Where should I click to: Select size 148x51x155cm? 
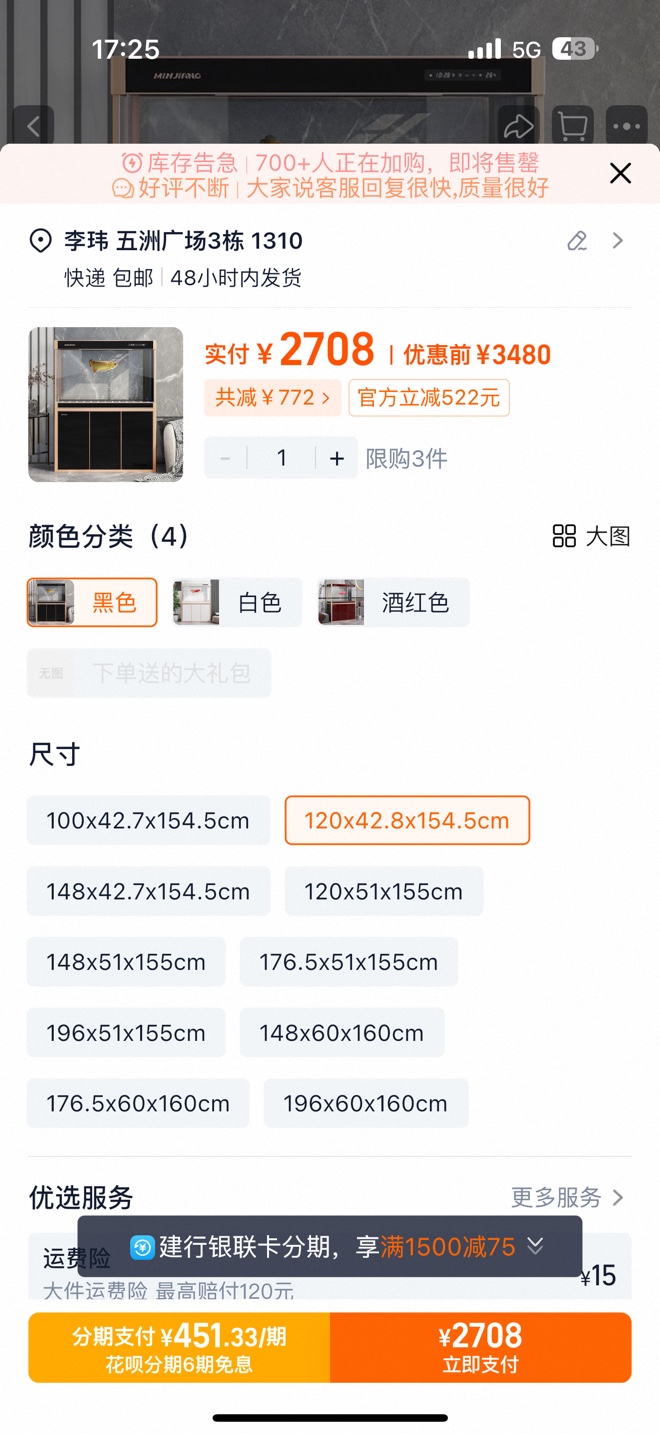pos(126,962)
